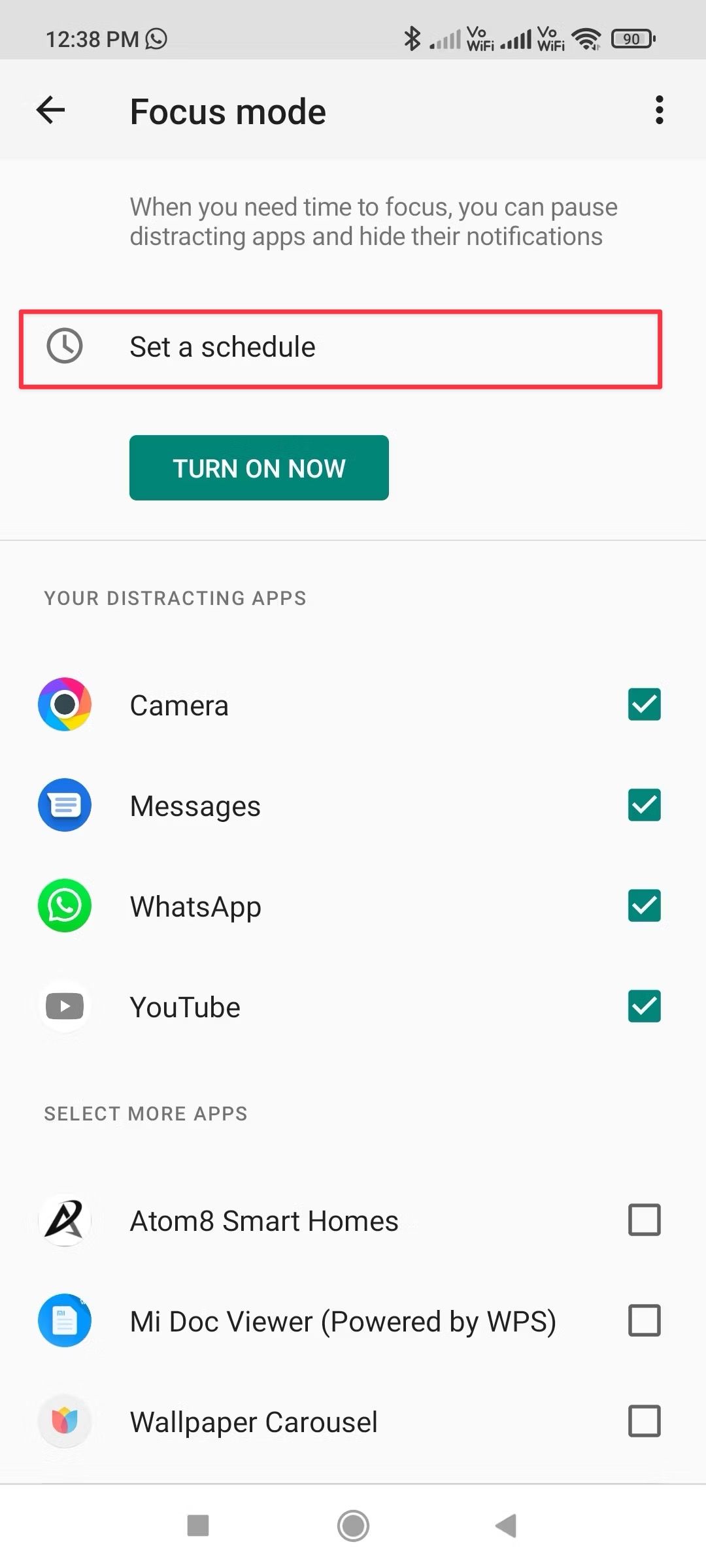Select the WhatsApp app icon

(x=64, y=906)
